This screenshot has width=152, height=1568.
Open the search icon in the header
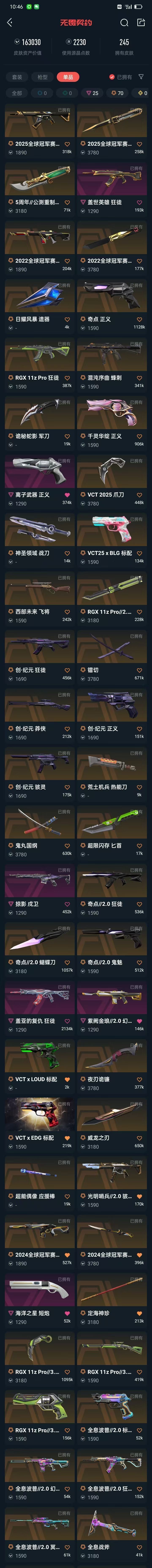tap(124, 22)
